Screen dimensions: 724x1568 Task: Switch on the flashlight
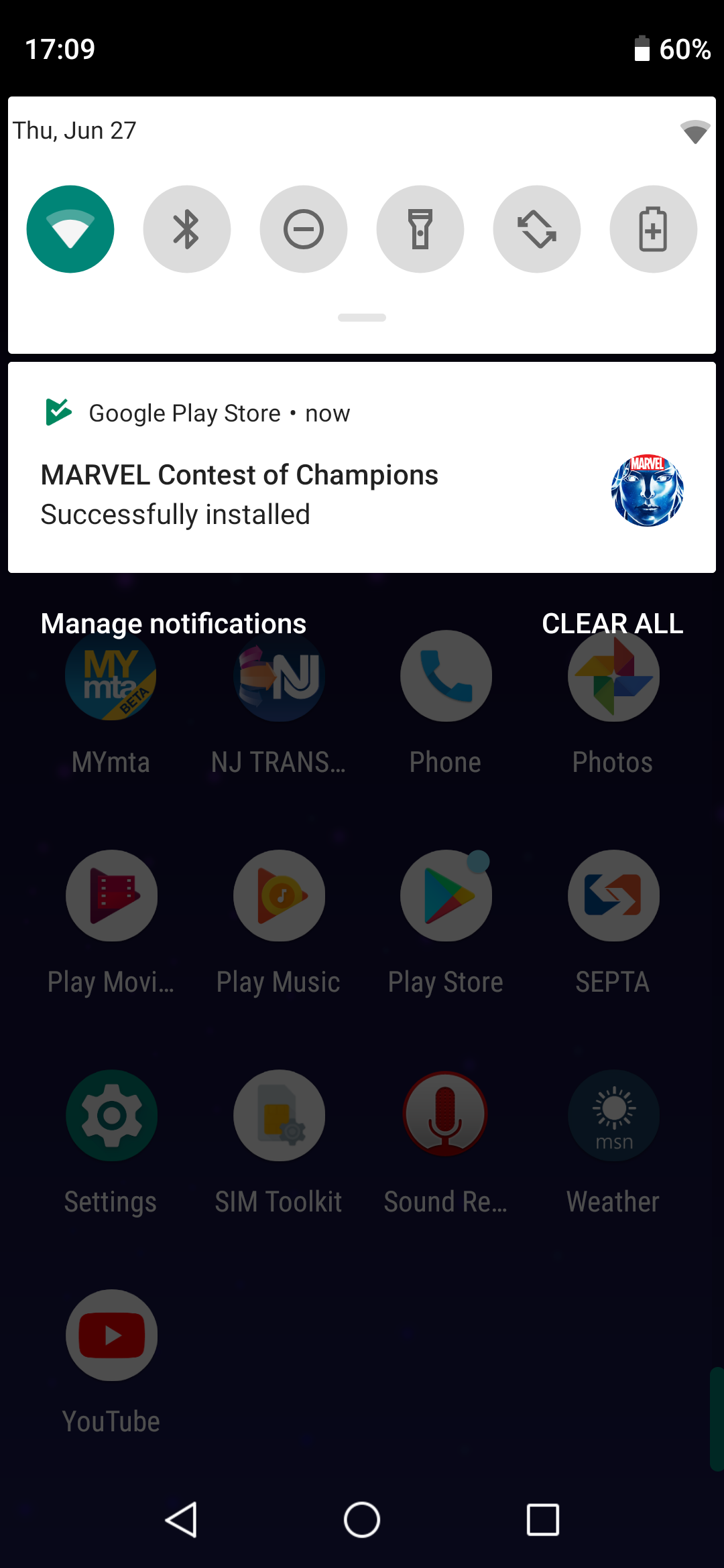click(420, 229)
